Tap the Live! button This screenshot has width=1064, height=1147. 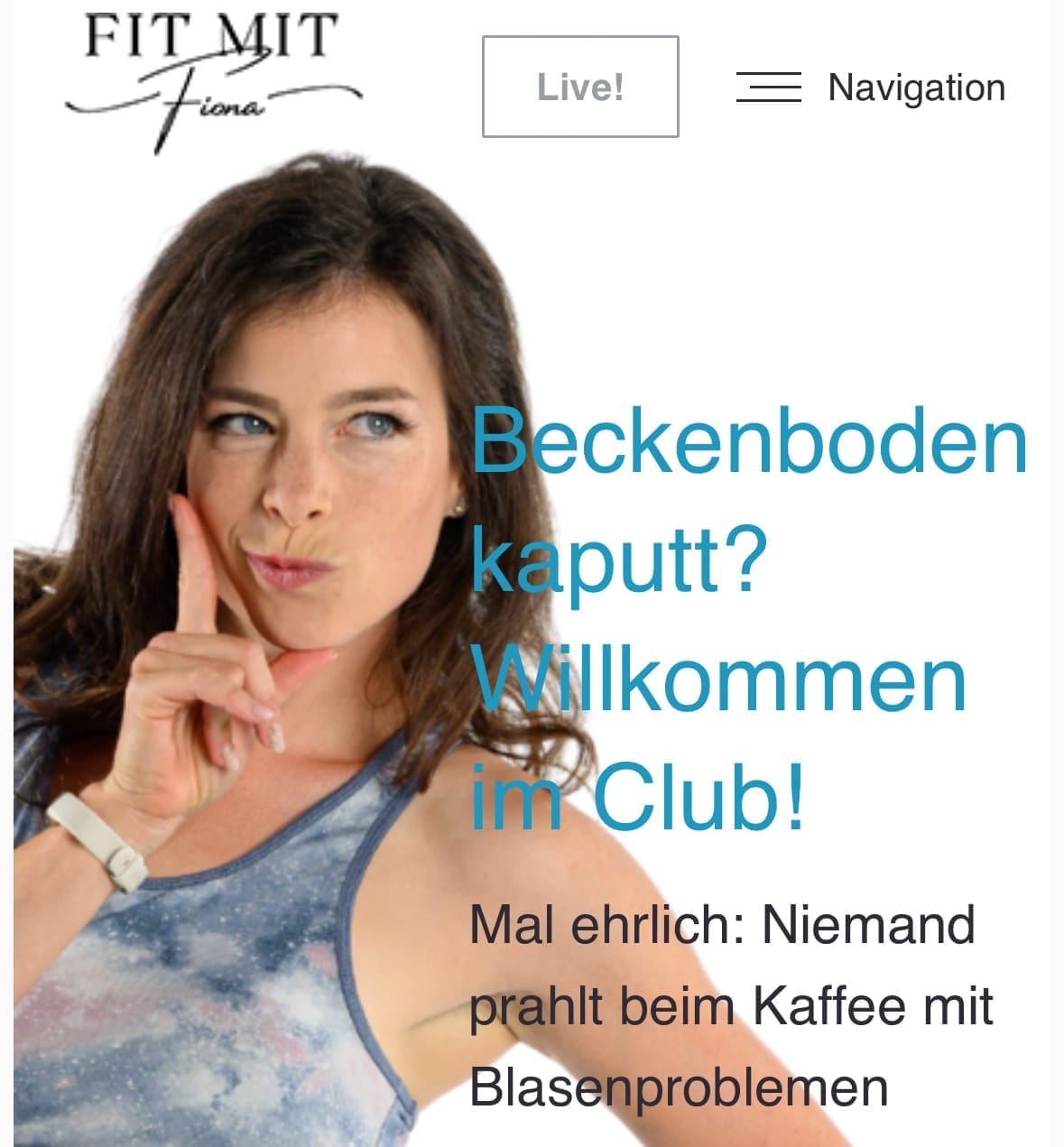(x=580, y=87)
